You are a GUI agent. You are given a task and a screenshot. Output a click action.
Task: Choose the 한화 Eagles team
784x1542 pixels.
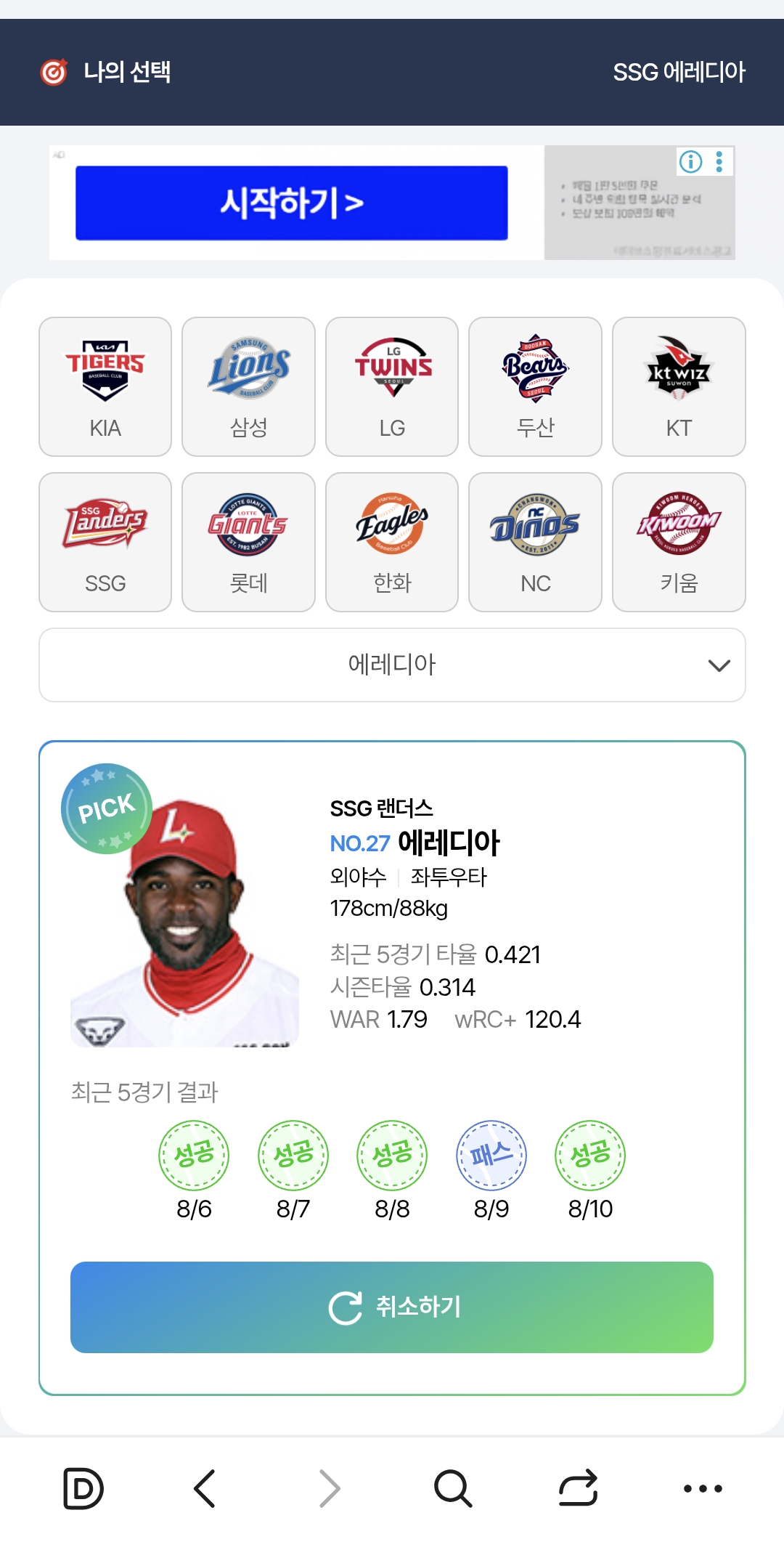coord(392,542)
